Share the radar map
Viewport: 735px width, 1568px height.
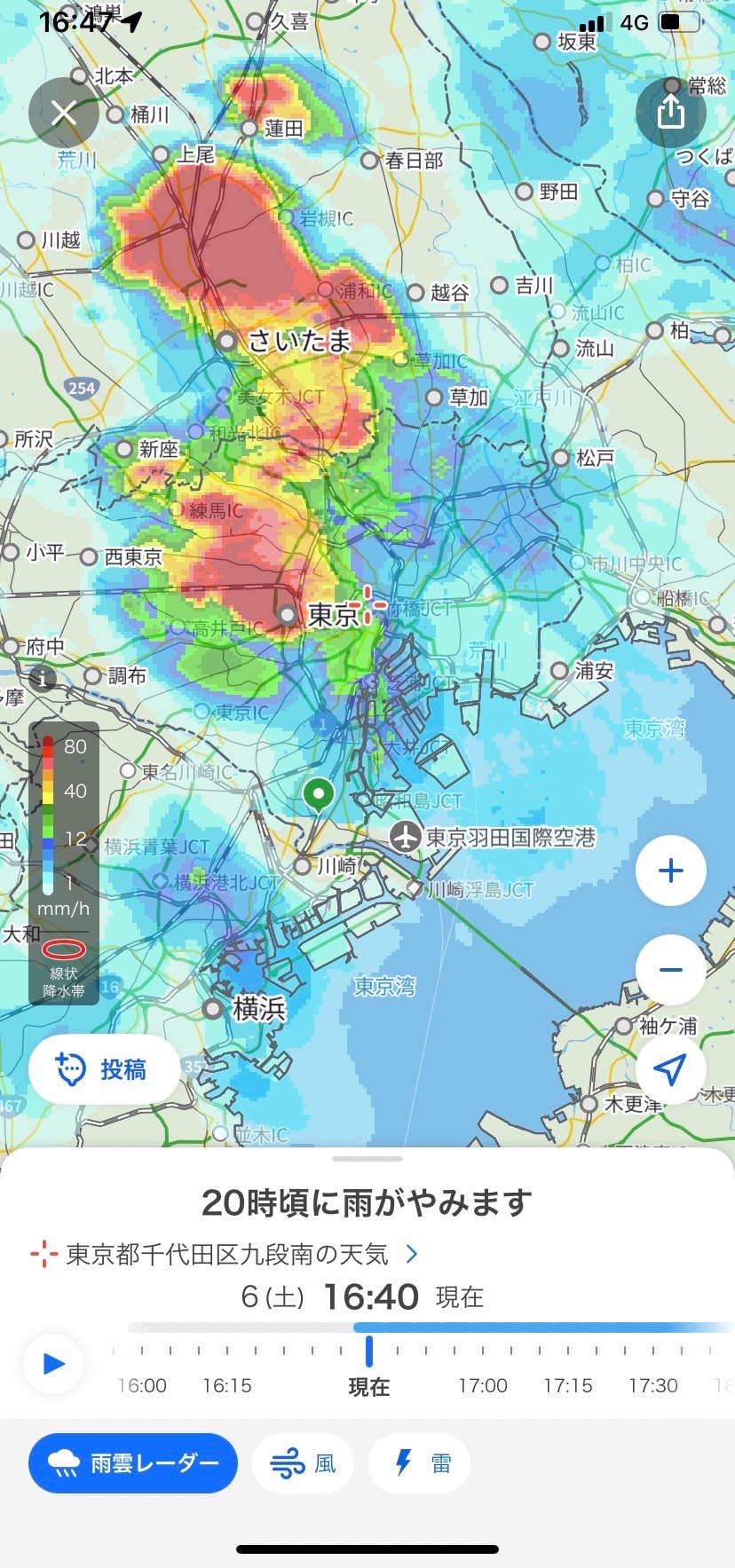[671, 113]
